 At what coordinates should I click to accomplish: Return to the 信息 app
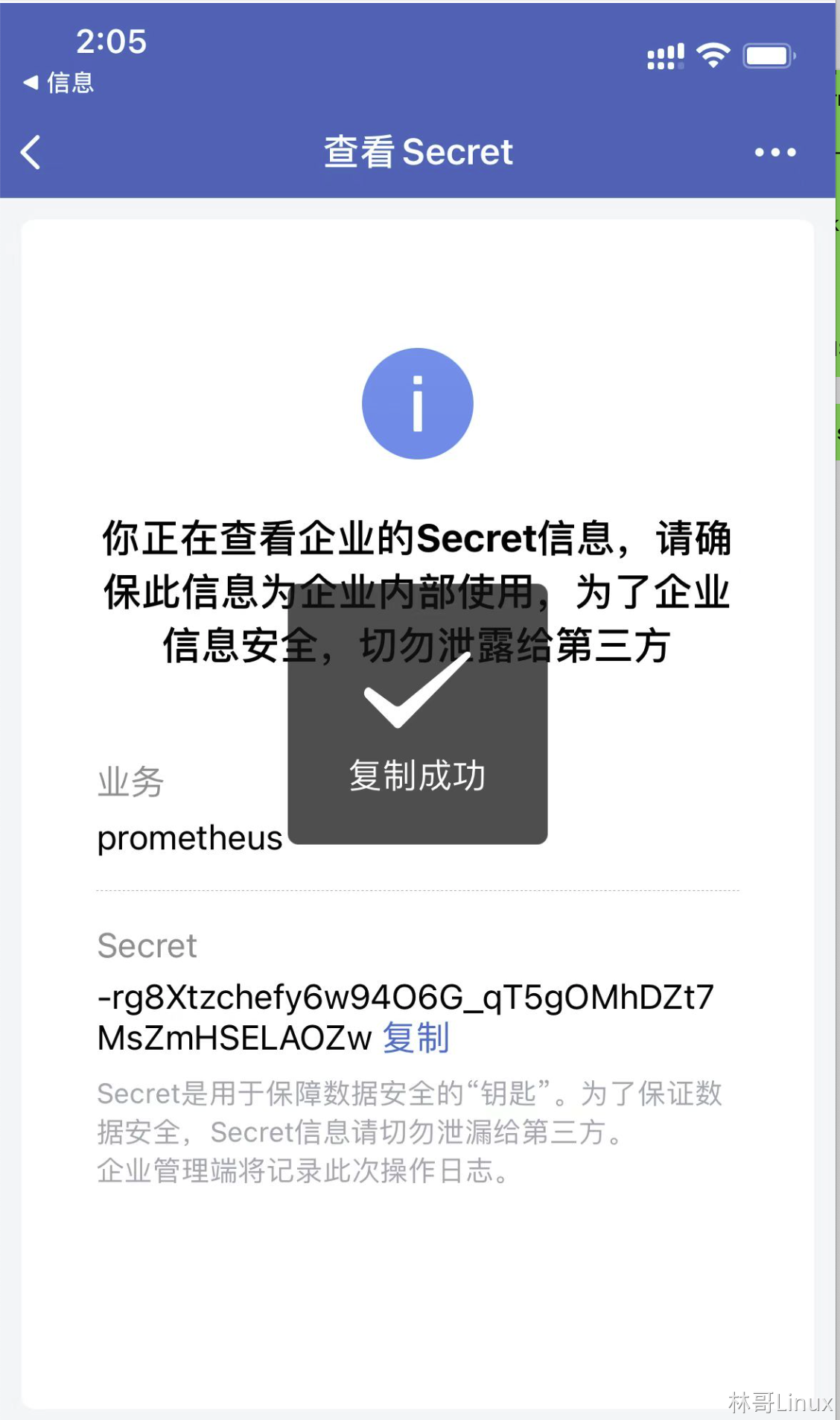pyautogui.click(x=60, y=82)
